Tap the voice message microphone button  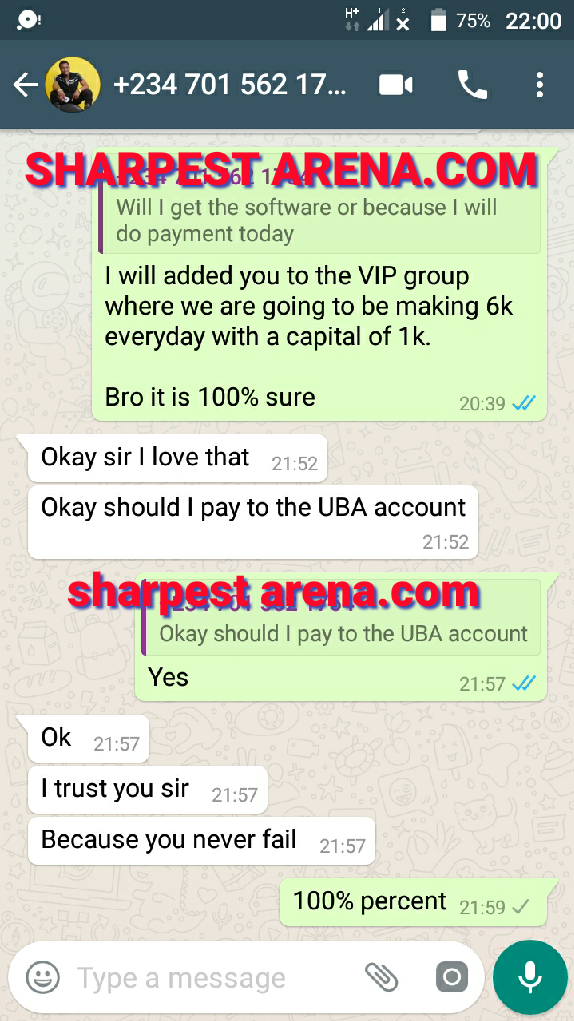point(530,978)
